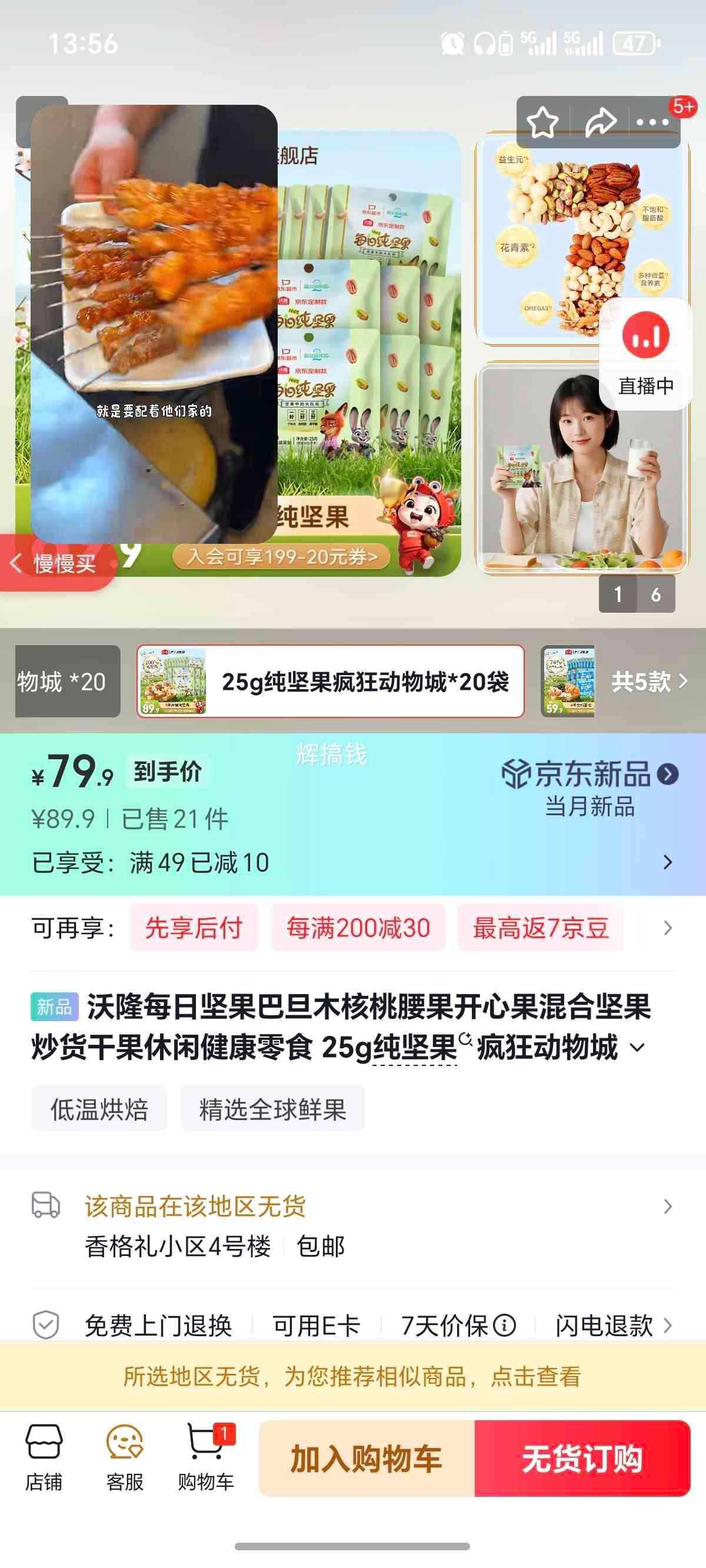Open the share icon at top
The width and height of the screenshot is (706, 1568).
coord(601,124)
